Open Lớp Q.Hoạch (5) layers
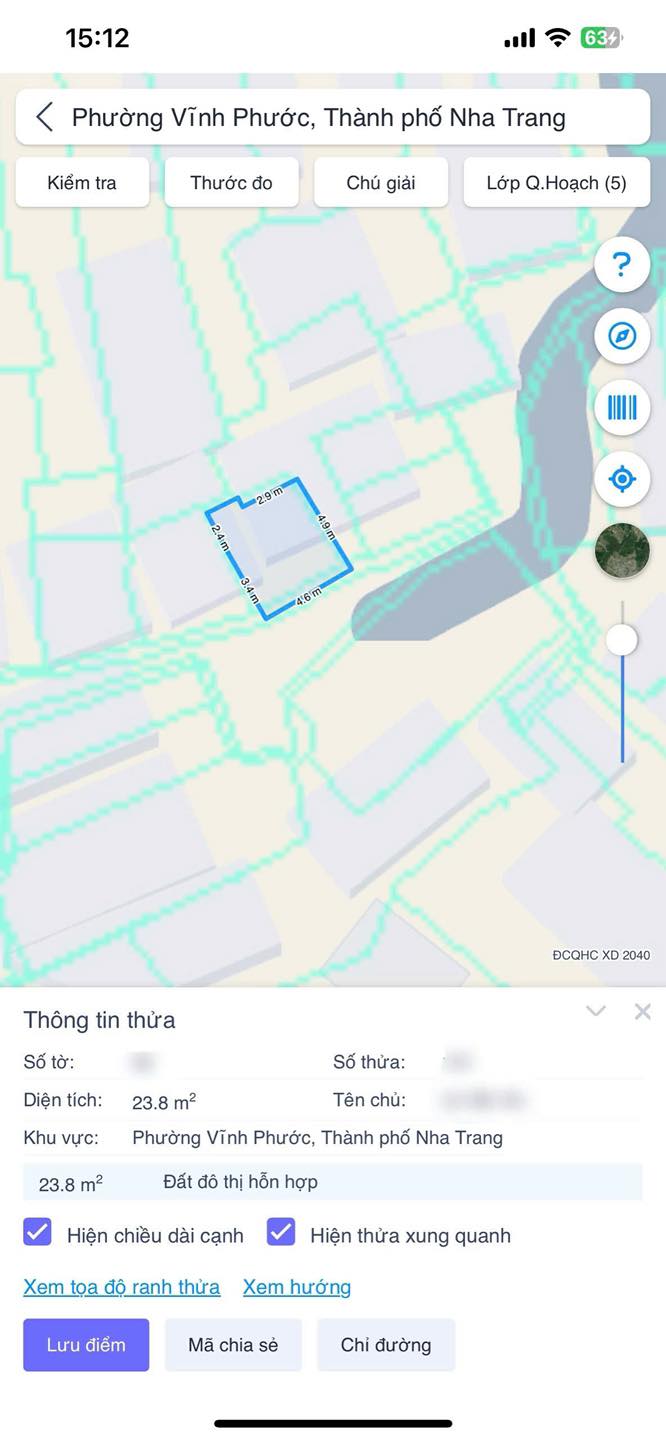 557,183
